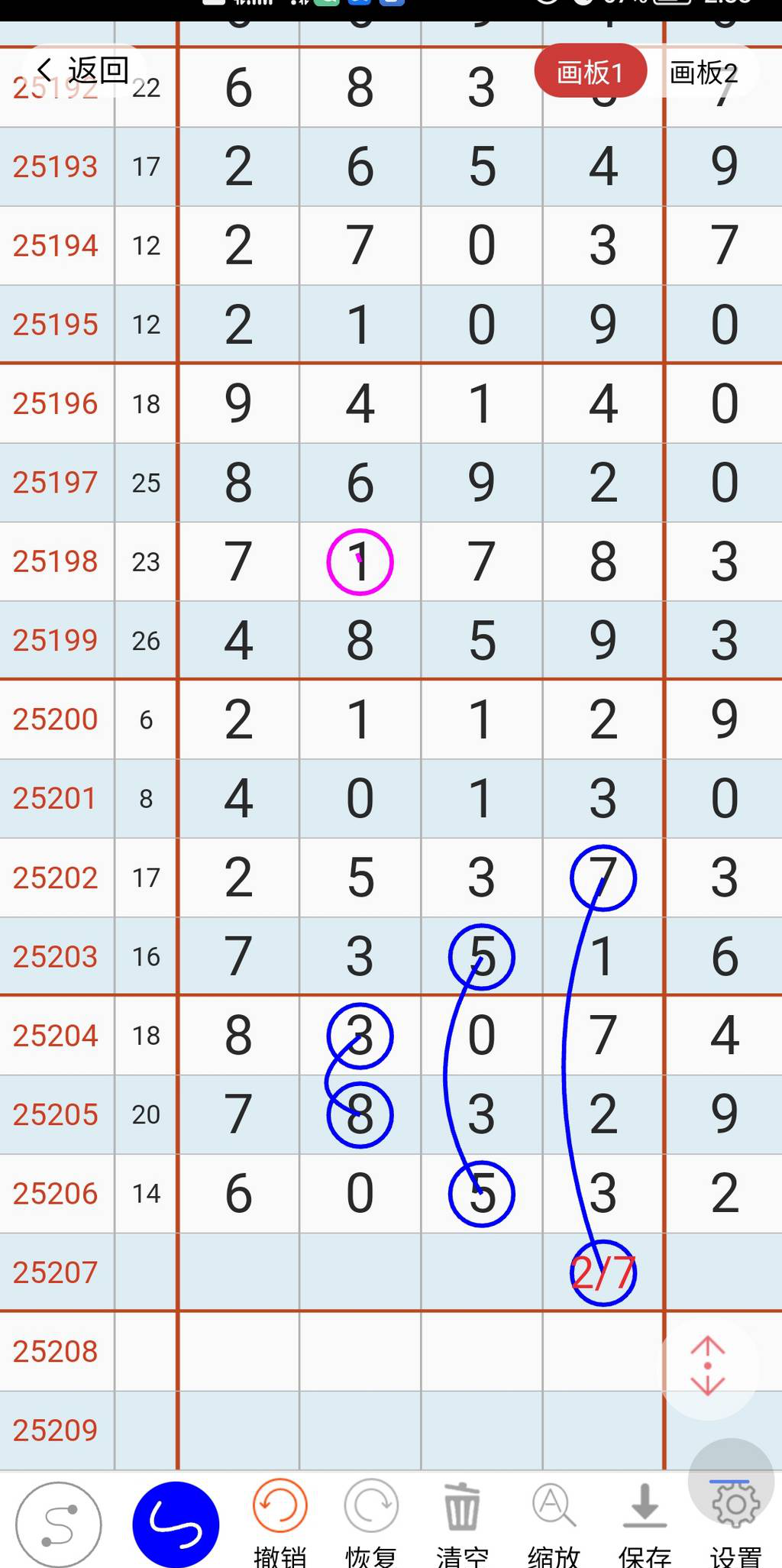The width and height of the screenshot is (782, 1568).
Task: Select the red 2/7 prediction in row 25207
Action: point(603,1271)
